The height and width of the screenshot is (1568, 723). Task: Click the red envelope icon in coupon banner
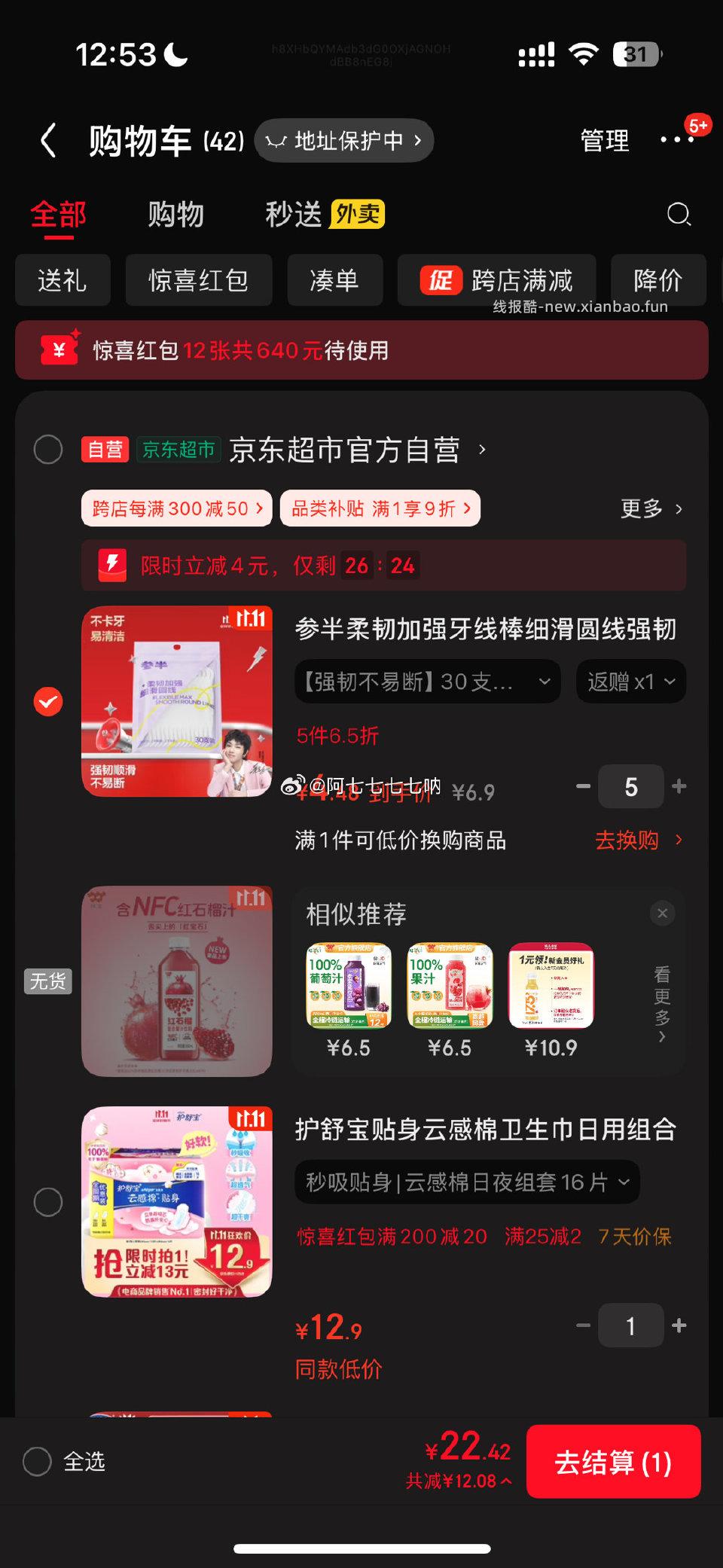(60, 349)
